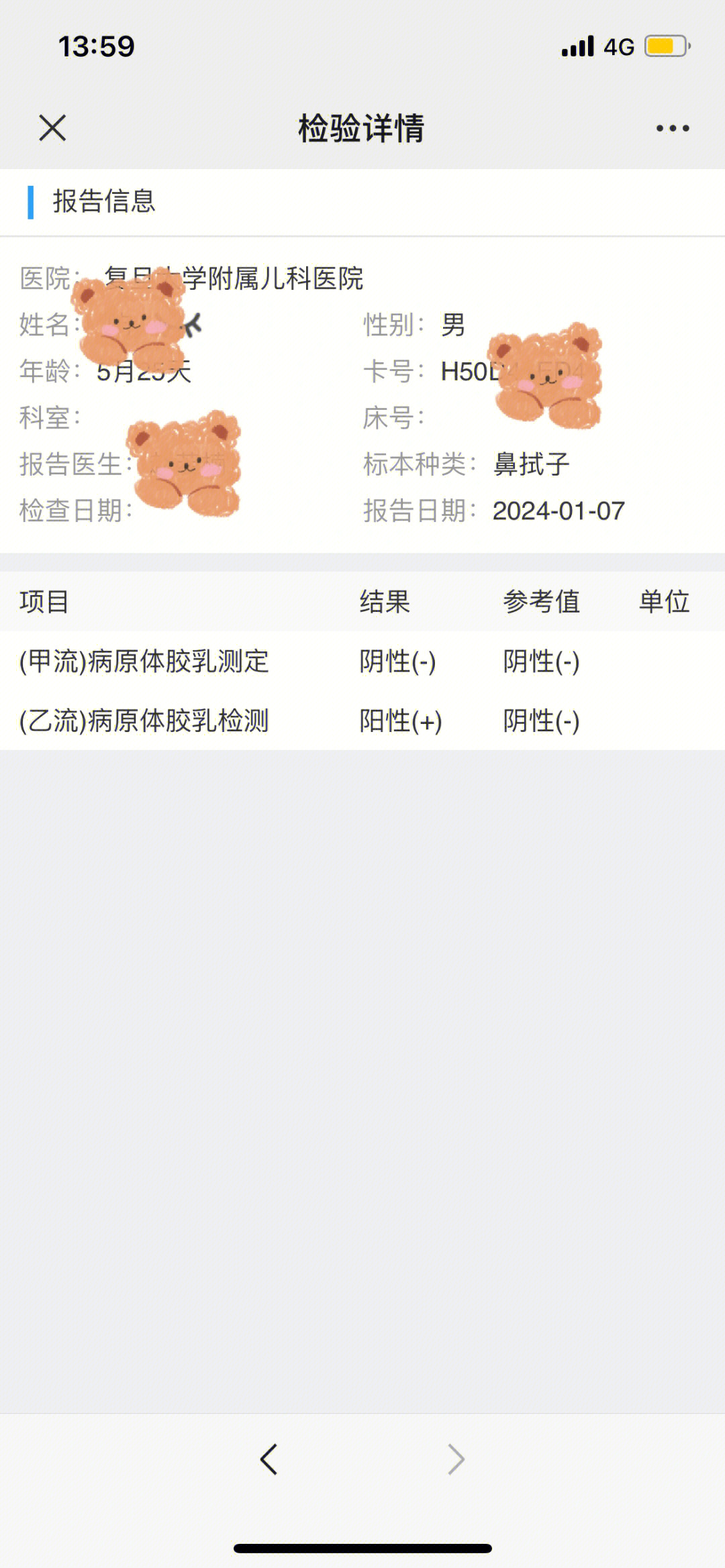Go back with the bottom left arrow

(x=269, y=1459)
